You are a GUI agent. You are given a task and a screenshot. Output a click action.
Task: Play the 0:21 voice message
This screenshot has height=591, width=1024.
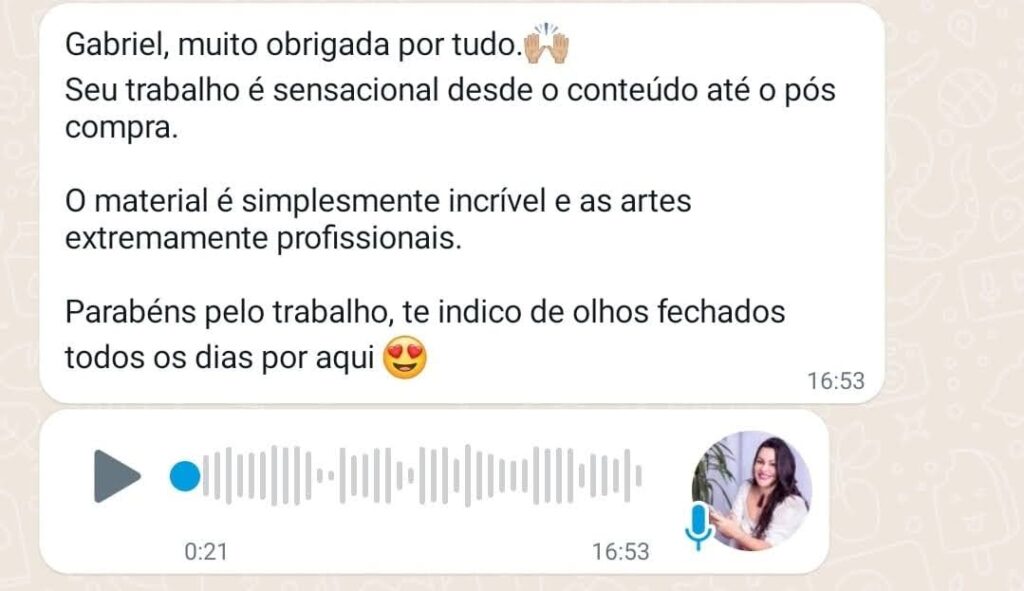tap(116, 476)
